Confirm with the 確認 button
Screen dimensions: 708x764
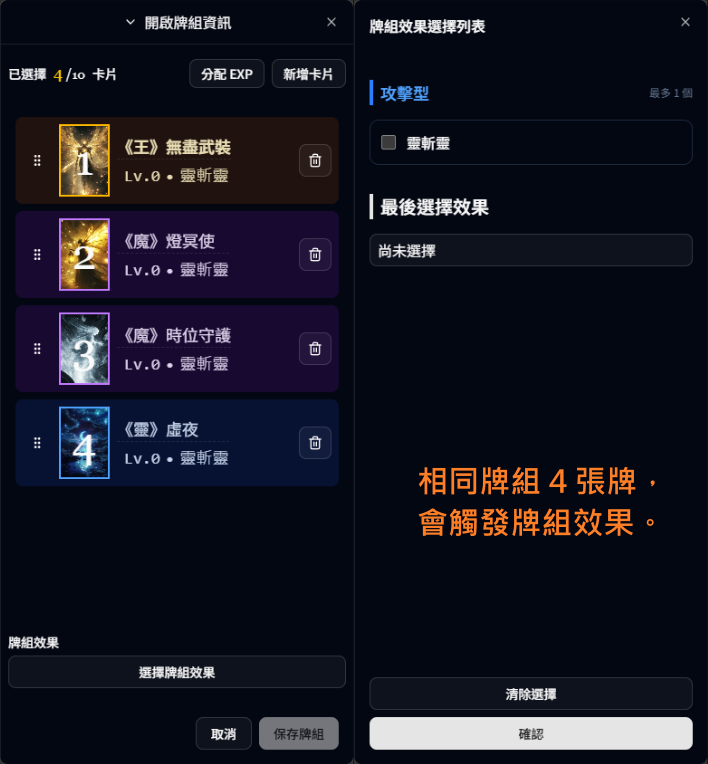pyautogui.click(x=531, y=733)
